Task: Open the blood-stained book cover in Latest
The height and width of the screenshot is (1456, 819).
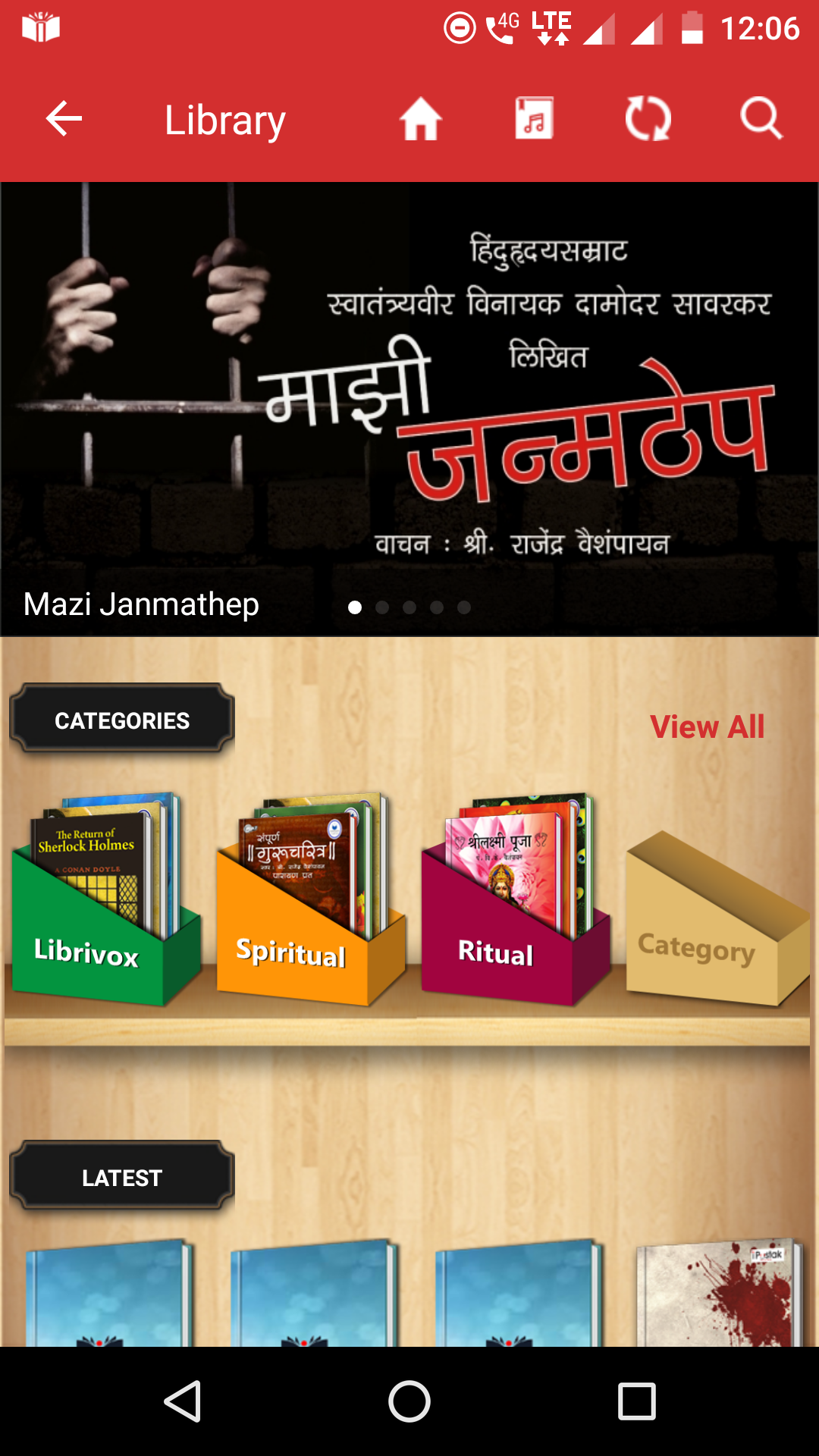Action: coord(717,1293)
